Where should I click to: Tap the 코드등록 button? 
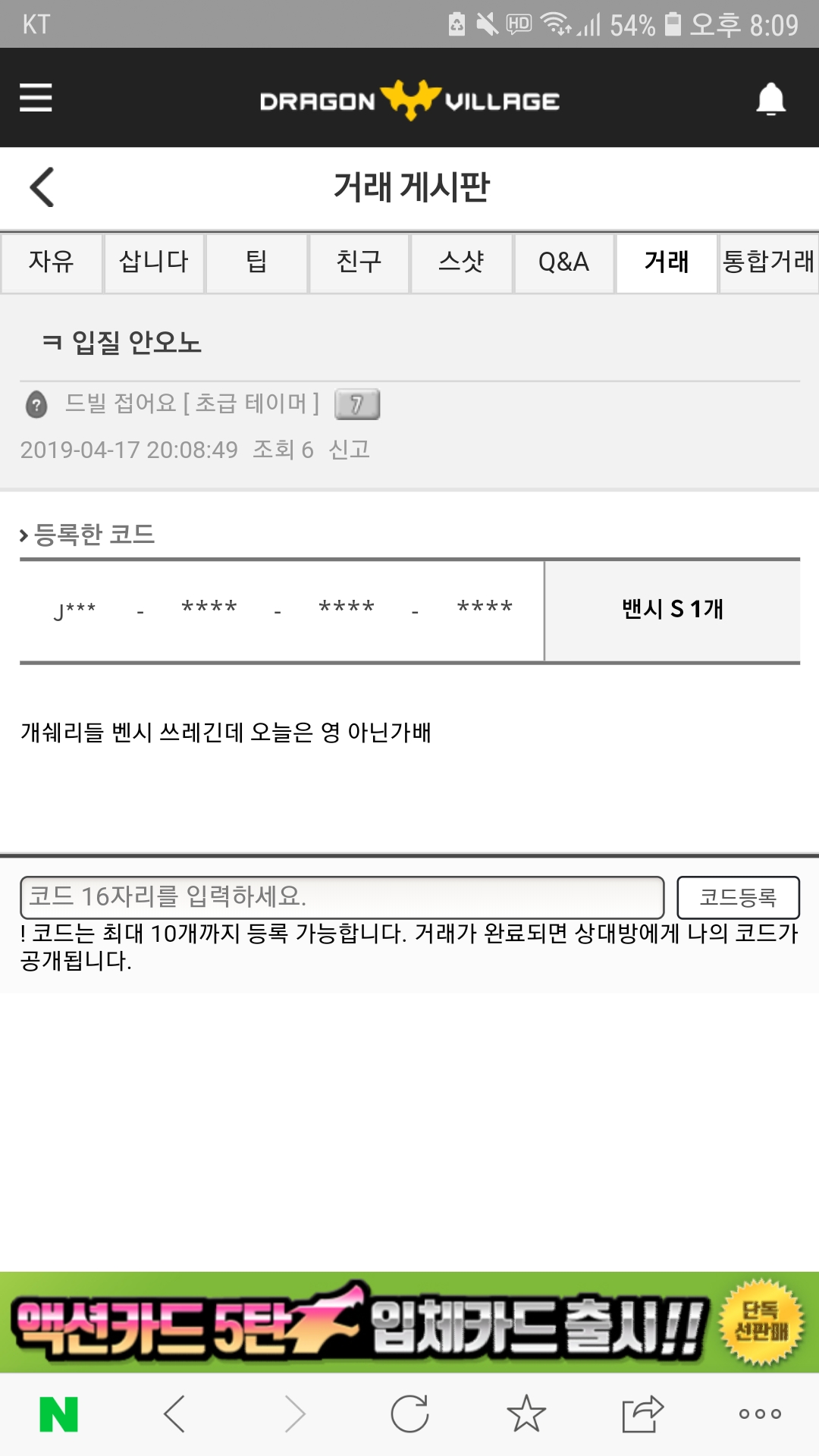click(737, 897)
